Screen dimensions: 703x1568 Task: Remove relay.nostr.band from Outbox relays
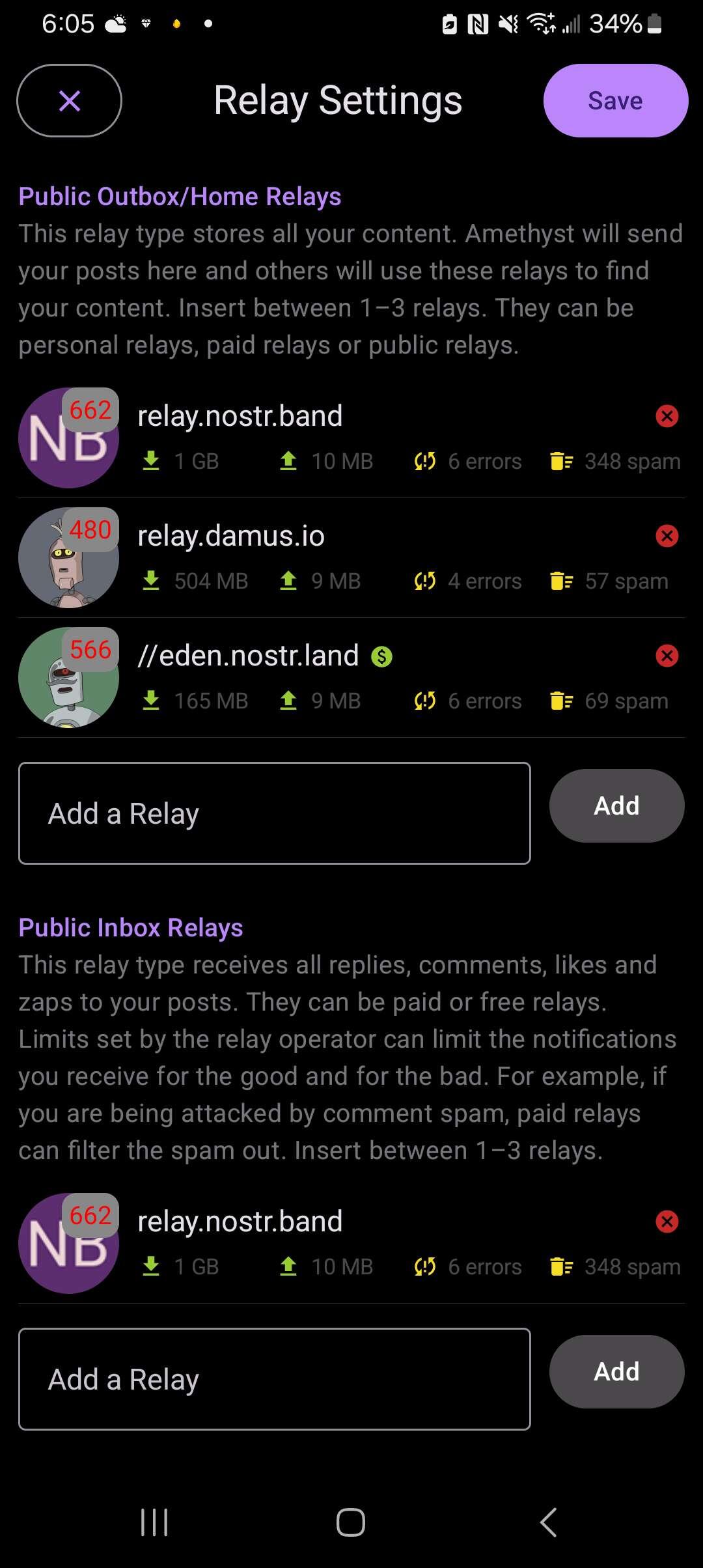[667, 416]
